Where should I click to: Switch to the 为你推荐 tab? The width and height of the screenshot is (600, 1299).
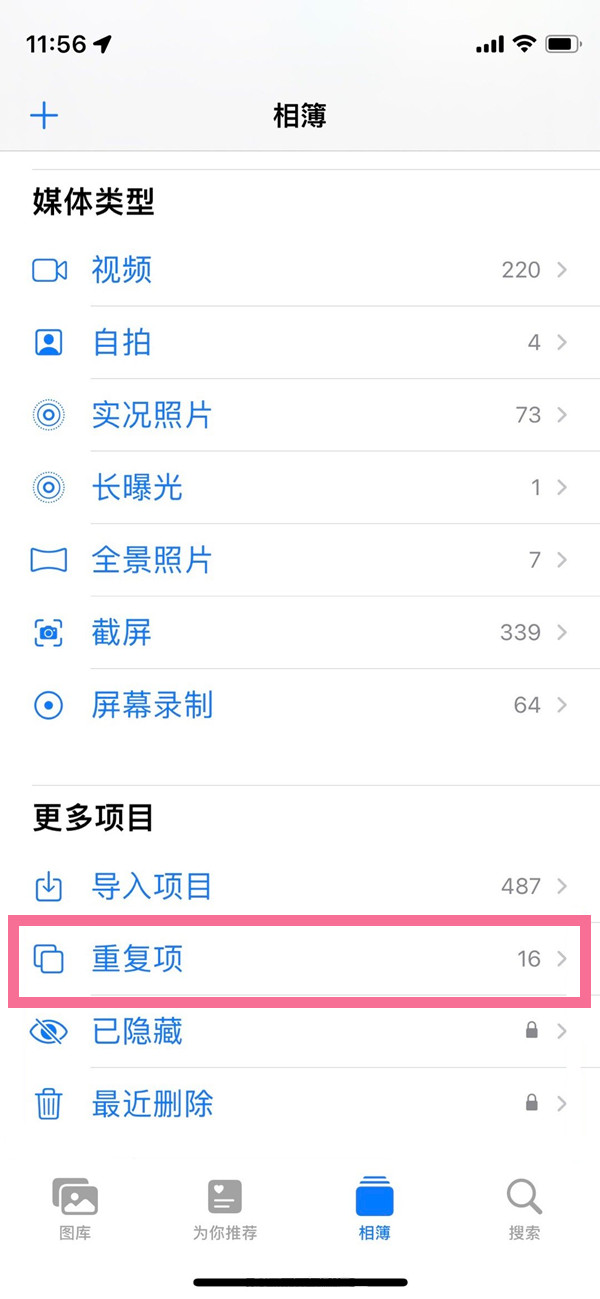[x=225, y=1208]
